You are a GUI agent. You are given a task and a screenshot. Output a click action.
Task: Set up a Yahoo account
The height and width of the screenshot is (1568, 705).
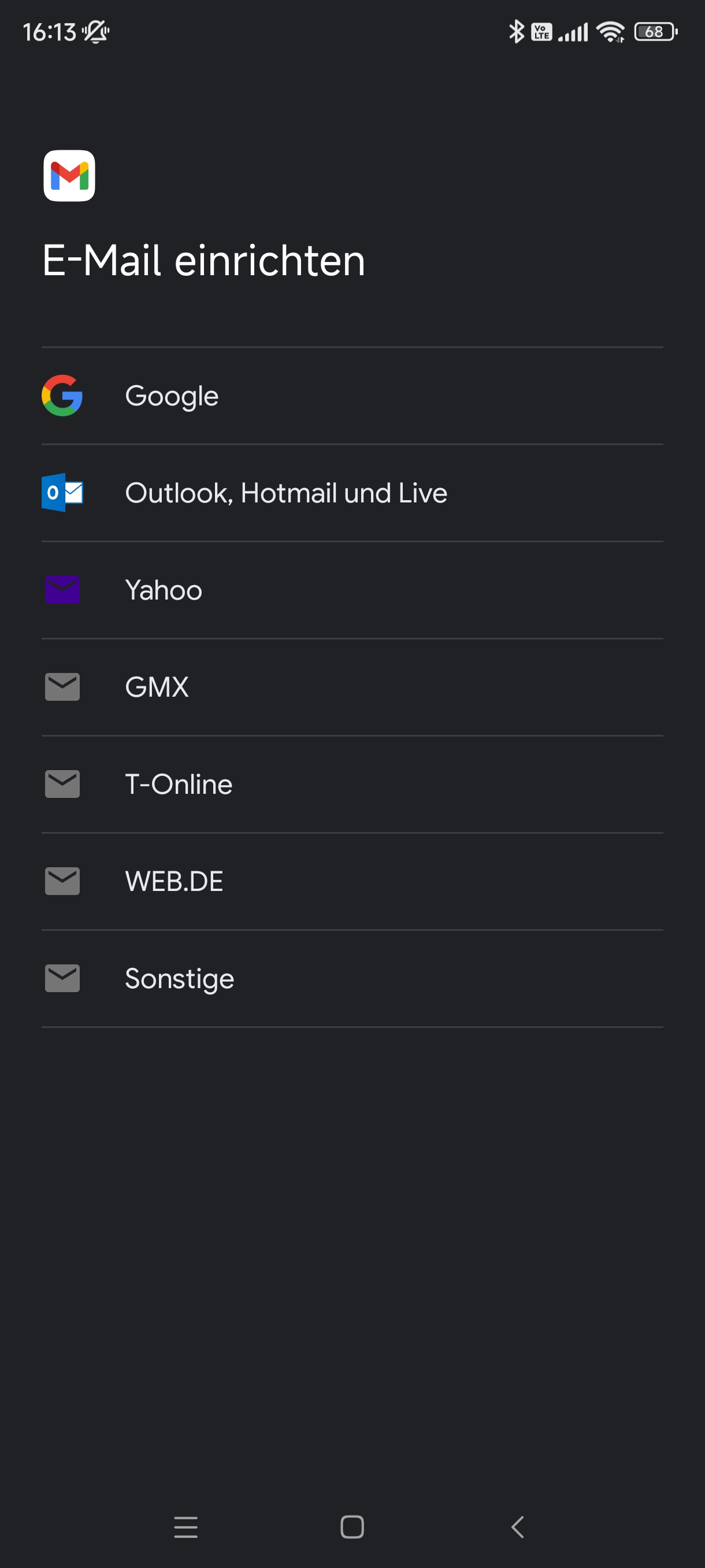click(352, 590)
